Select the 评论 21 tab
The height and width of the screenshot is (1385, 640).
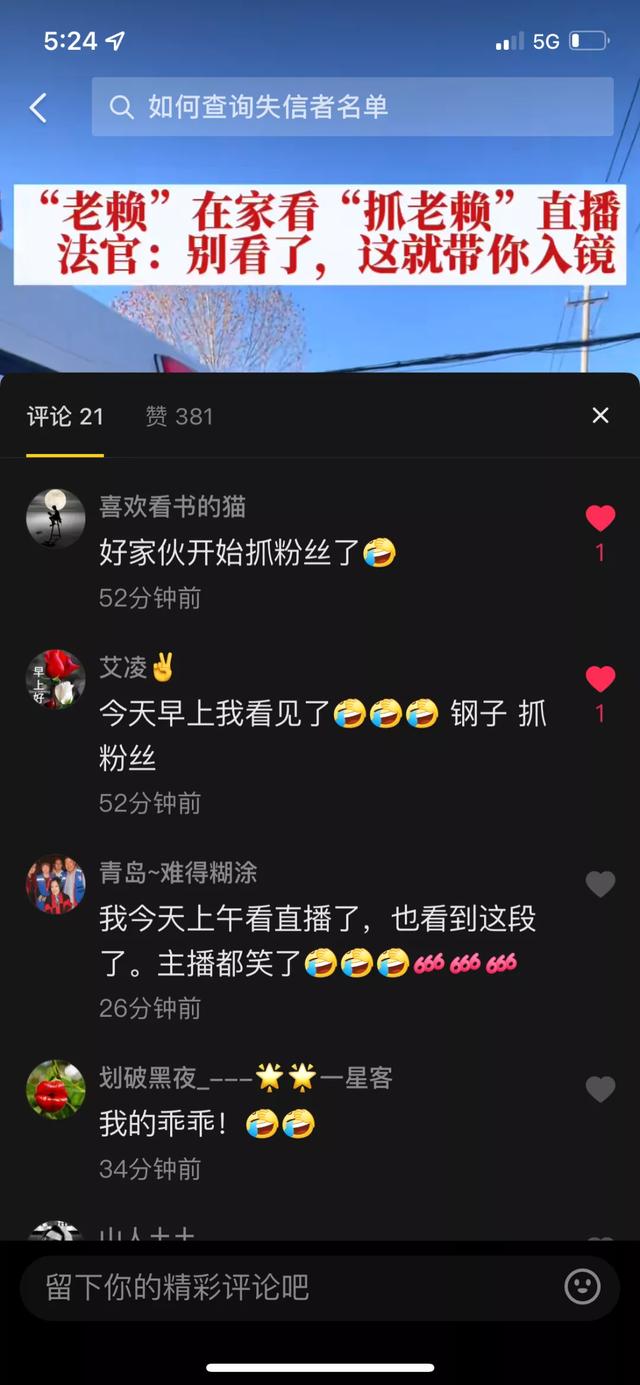(x=65, y=416)
